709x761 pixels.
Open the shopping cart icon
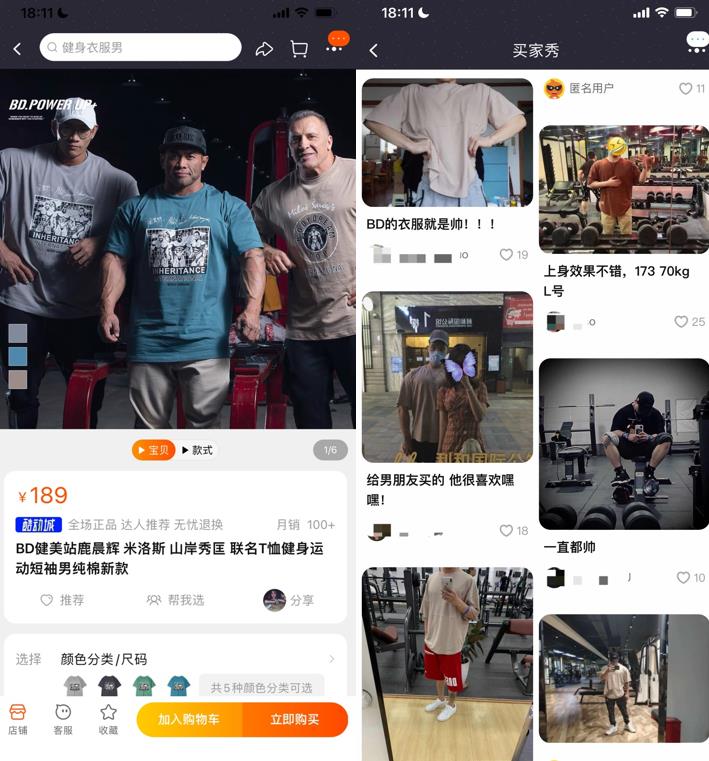298,48
